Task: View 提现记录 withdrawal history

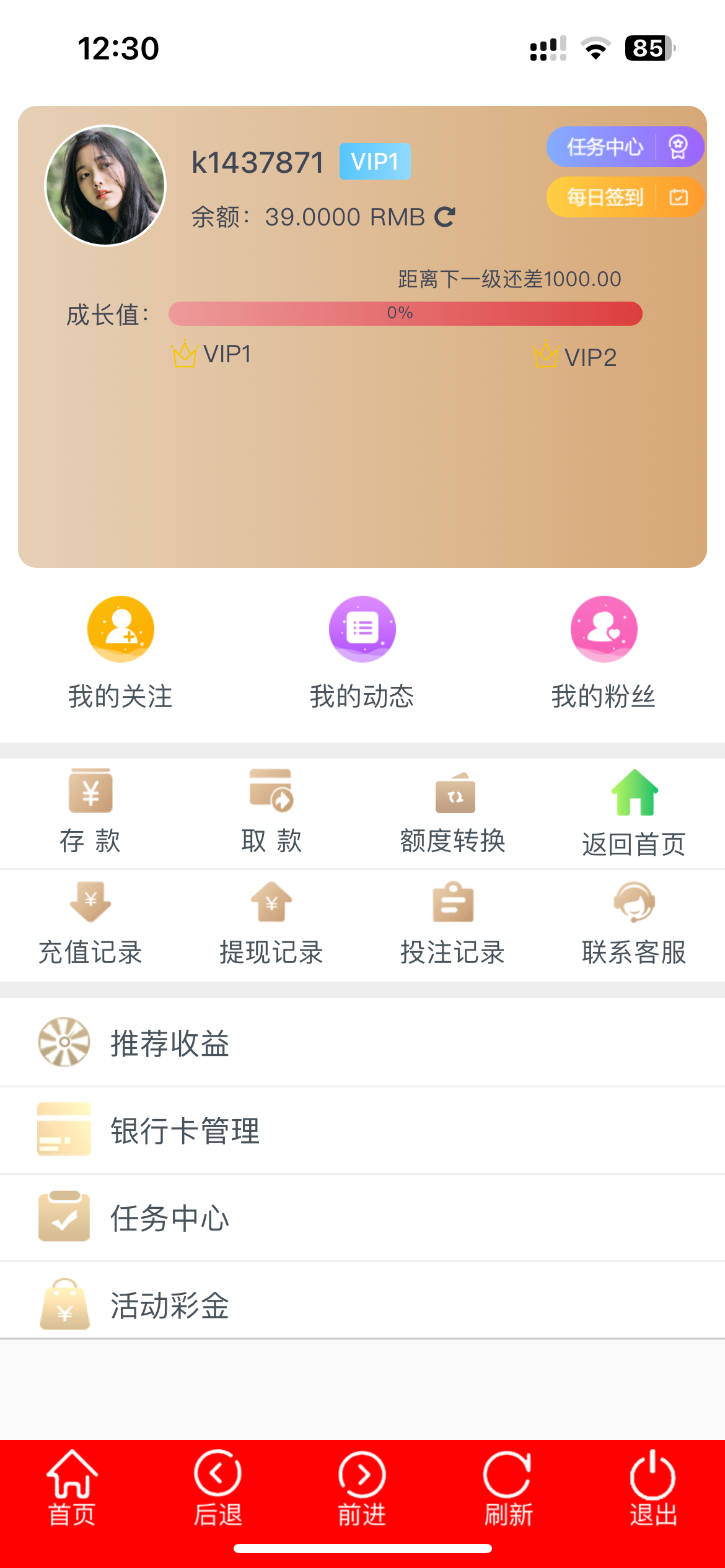Action: click(271, 924)
